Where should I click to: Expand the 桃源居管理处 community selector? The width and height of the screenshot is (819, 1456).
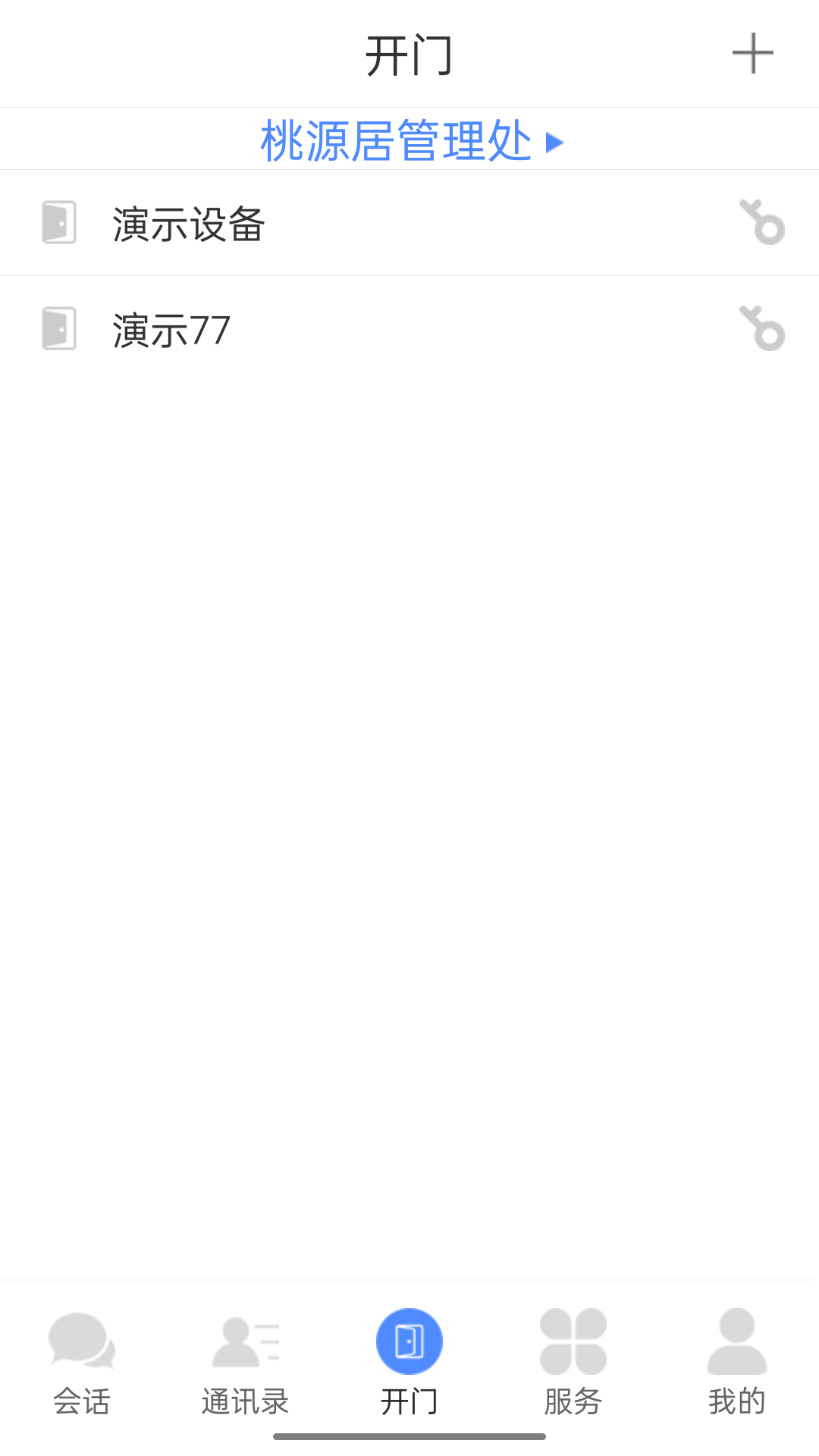411,140
